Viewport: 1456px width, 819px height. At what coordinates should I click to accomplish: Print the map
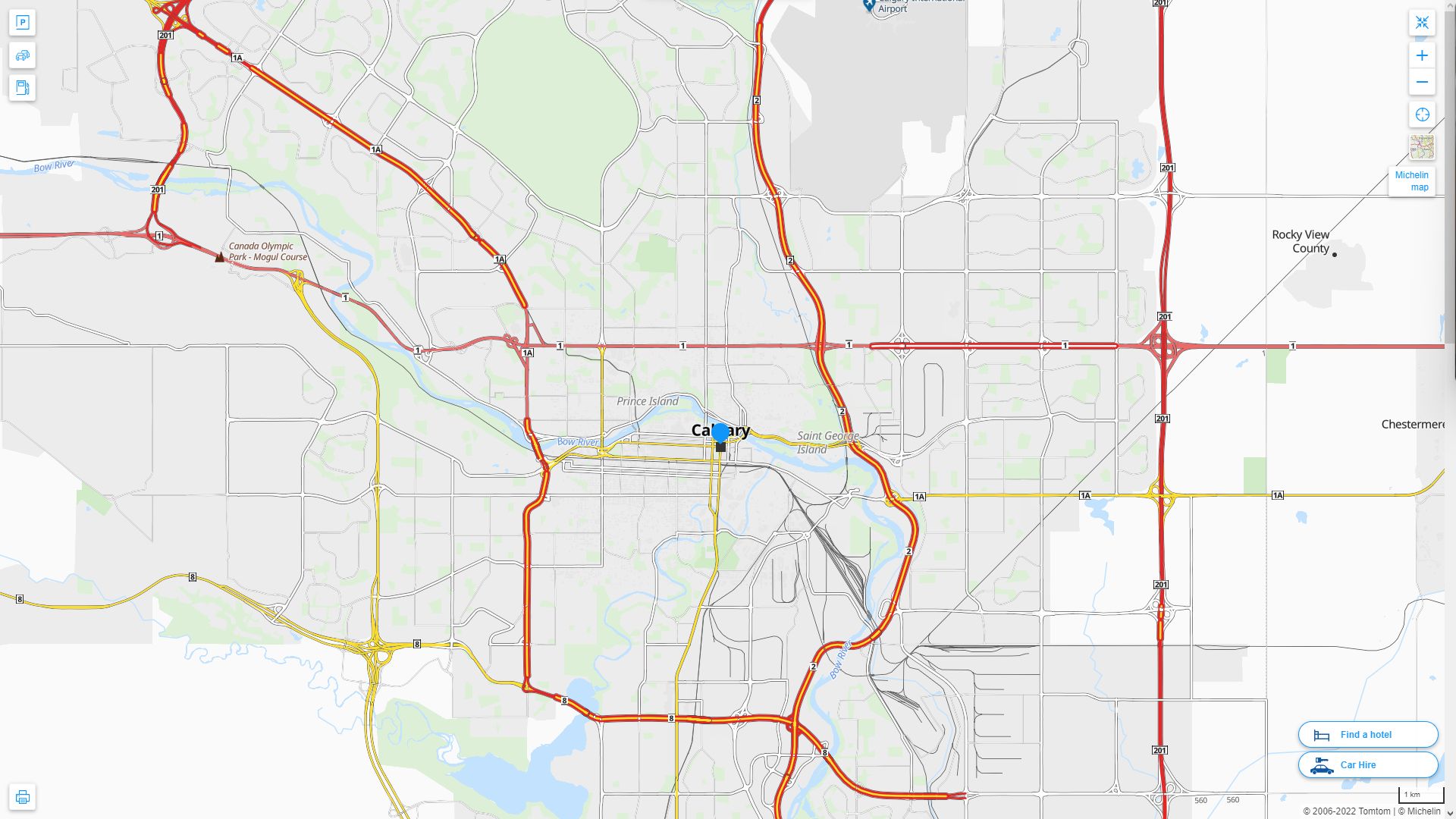(22, 797)
